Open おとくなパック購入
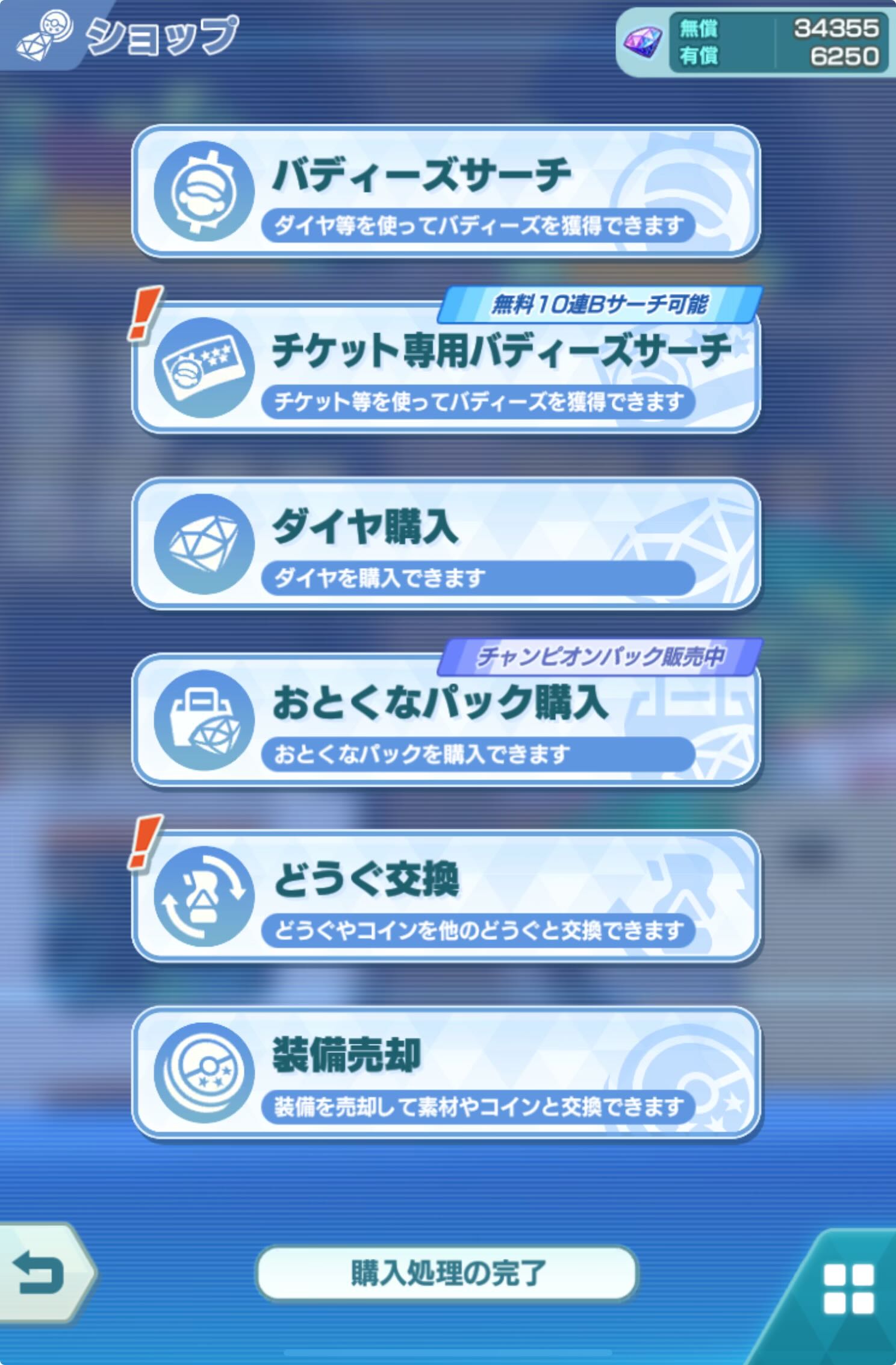Image resolution: width=896 pixels, height=1365 pixels. 446,720
